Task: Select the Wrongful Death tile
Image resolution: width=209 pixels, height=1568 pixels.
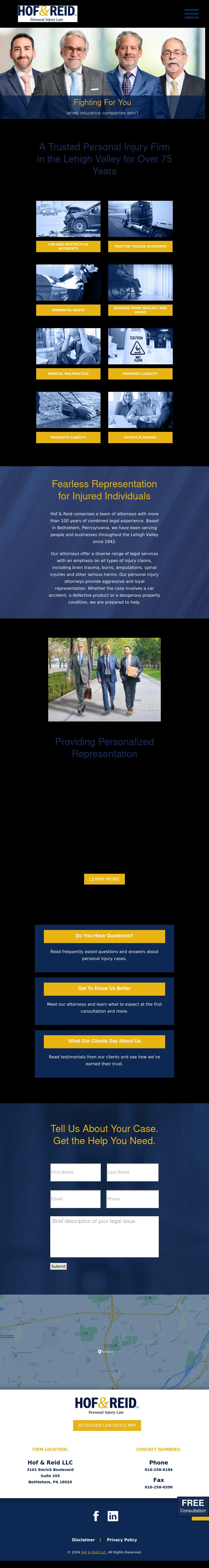Action: pyautogui.click(x=68, y=310)
